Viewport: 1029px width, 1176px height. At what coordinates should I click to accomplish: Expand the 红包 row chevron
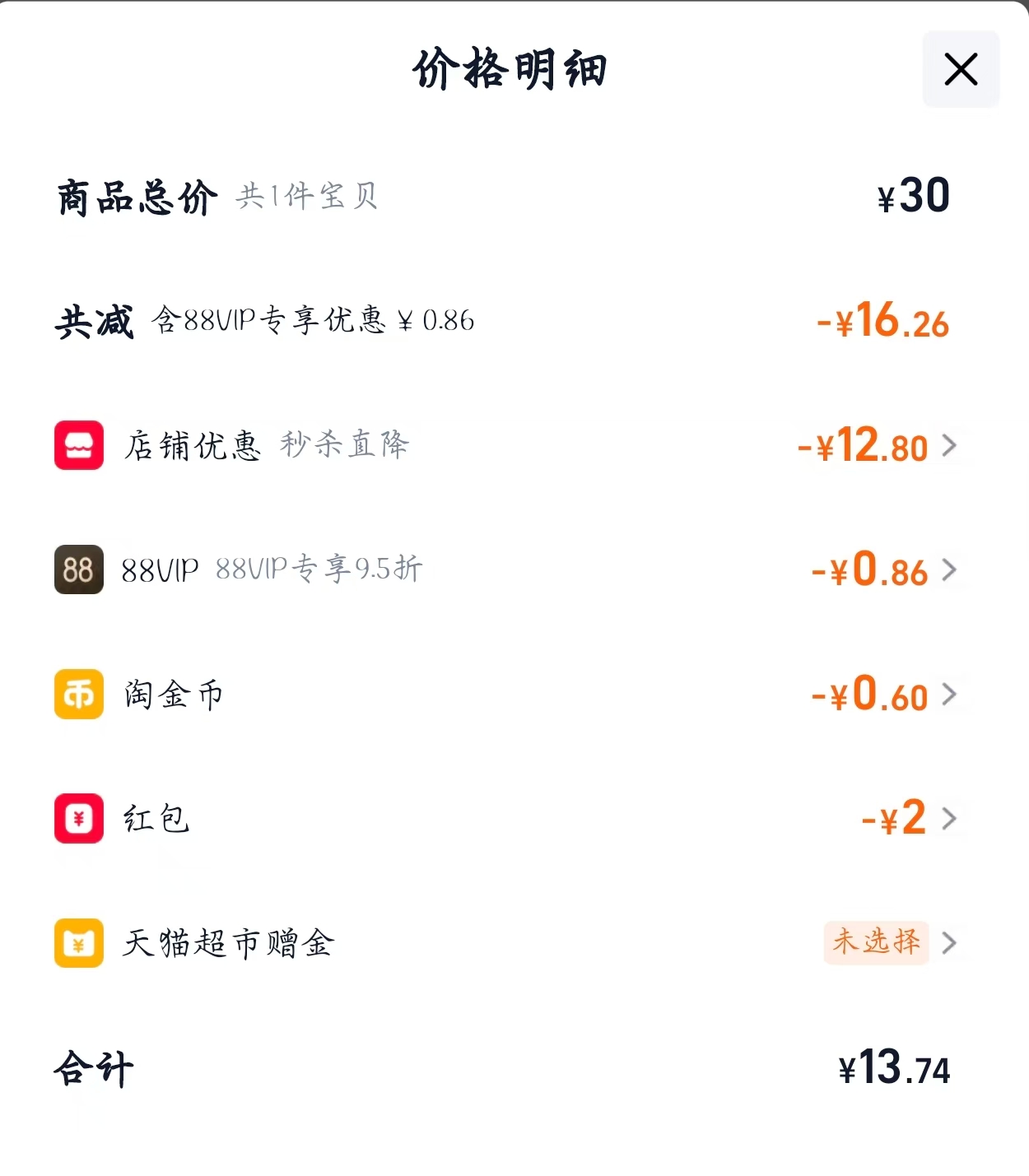[x=951, y=819]
